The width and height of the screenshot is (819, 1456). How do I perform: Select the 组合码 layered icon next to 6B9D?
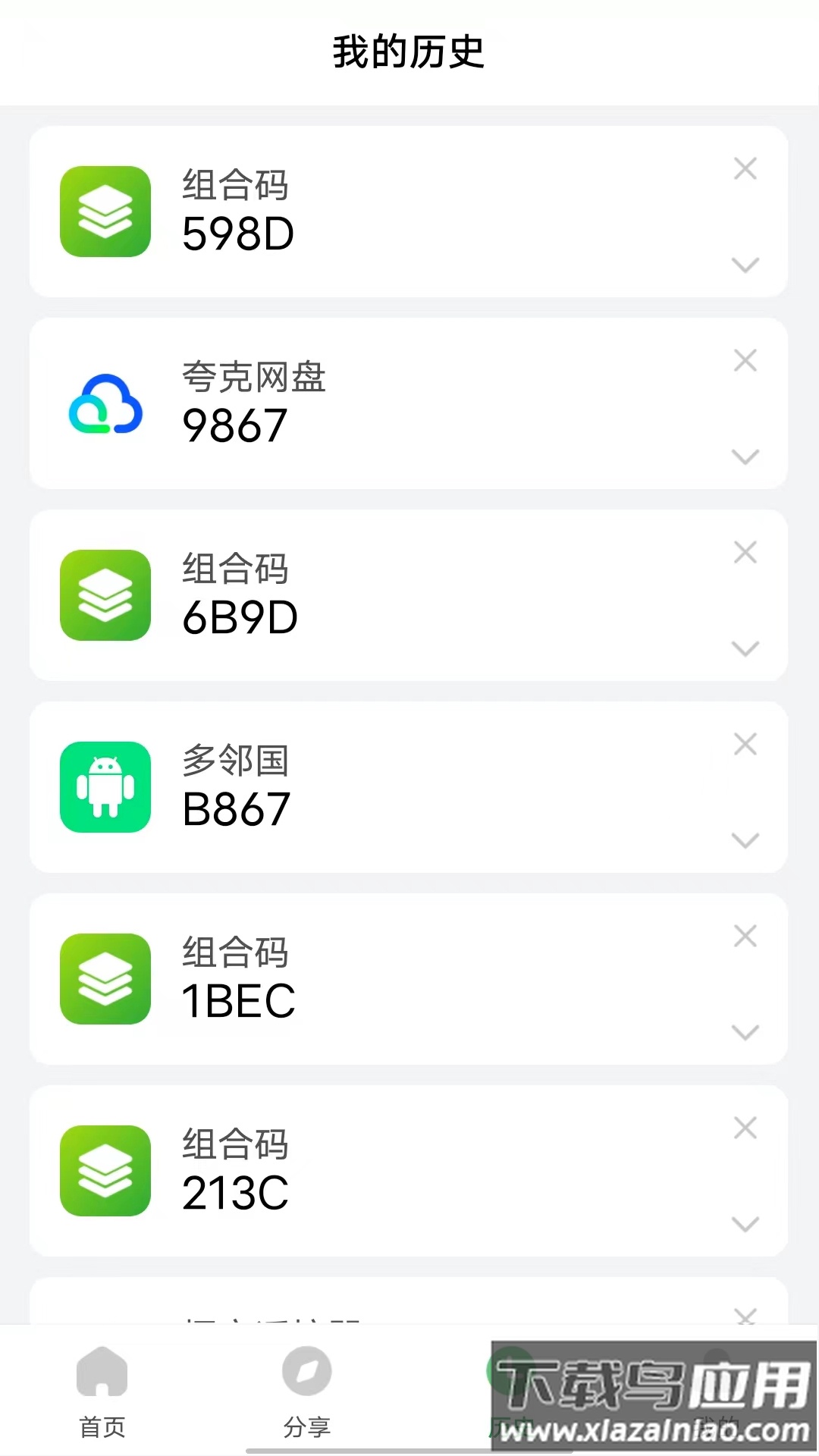105,595
